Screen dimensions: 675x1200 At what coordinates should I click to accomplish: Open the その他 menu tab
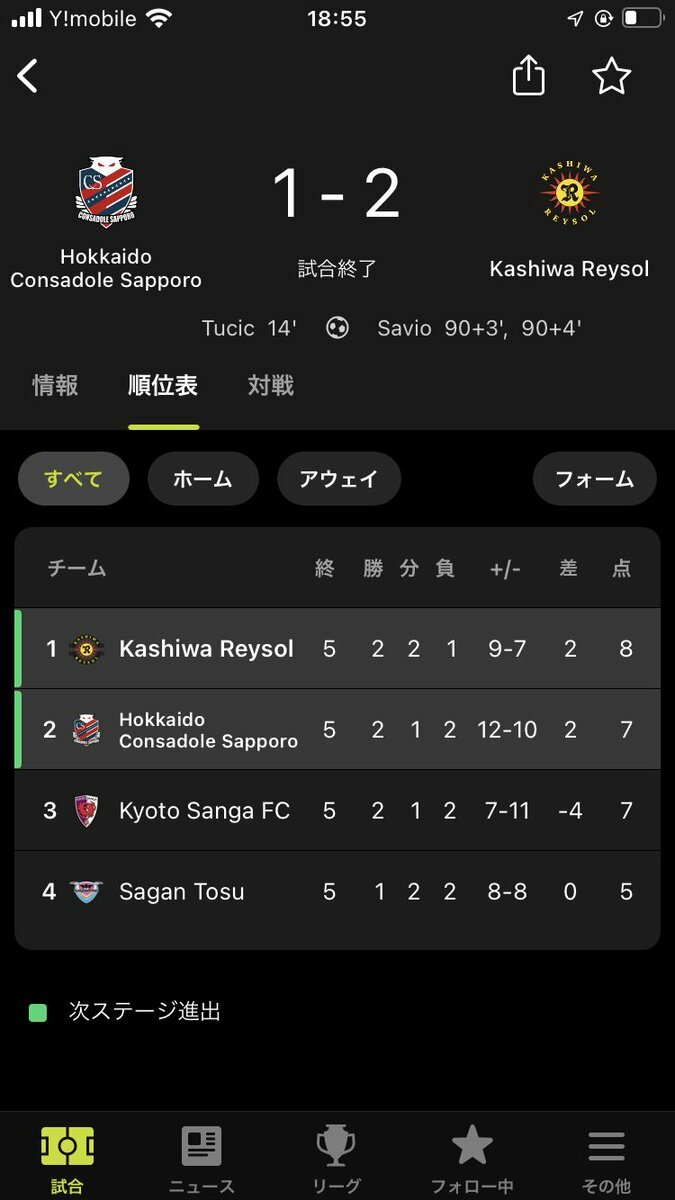[607, 1160]
